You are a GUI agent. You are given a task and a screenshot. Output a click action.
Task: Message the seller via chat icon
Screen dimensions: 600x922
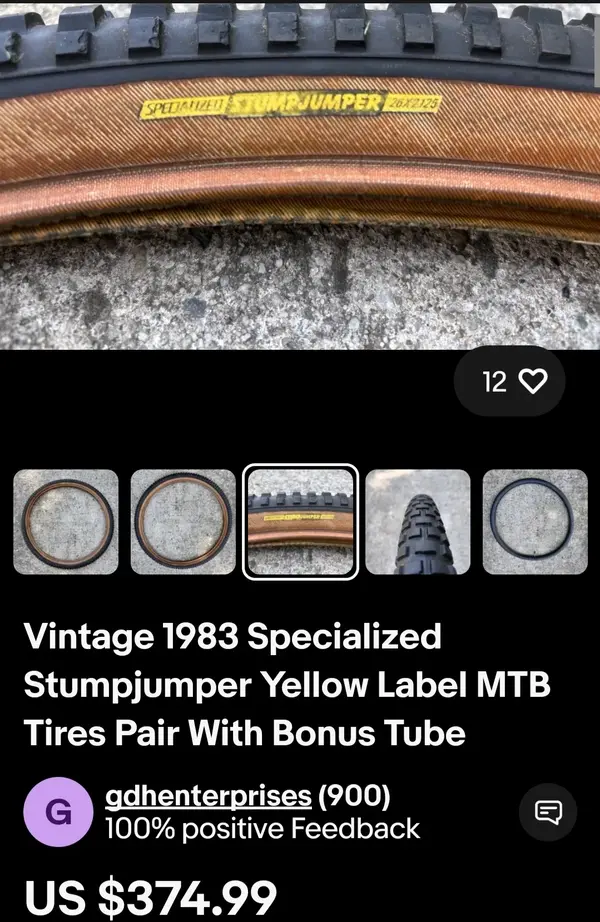point(548,812)
